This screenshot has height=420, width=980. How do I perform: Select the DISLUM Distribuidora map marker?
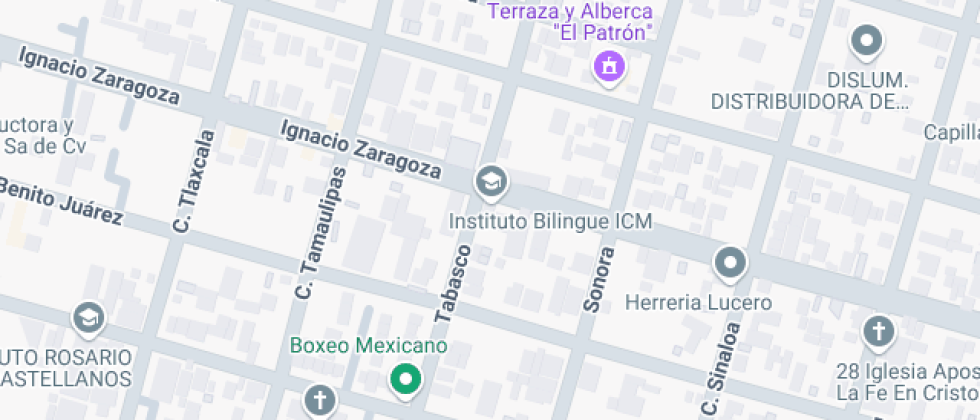point(867,42)
